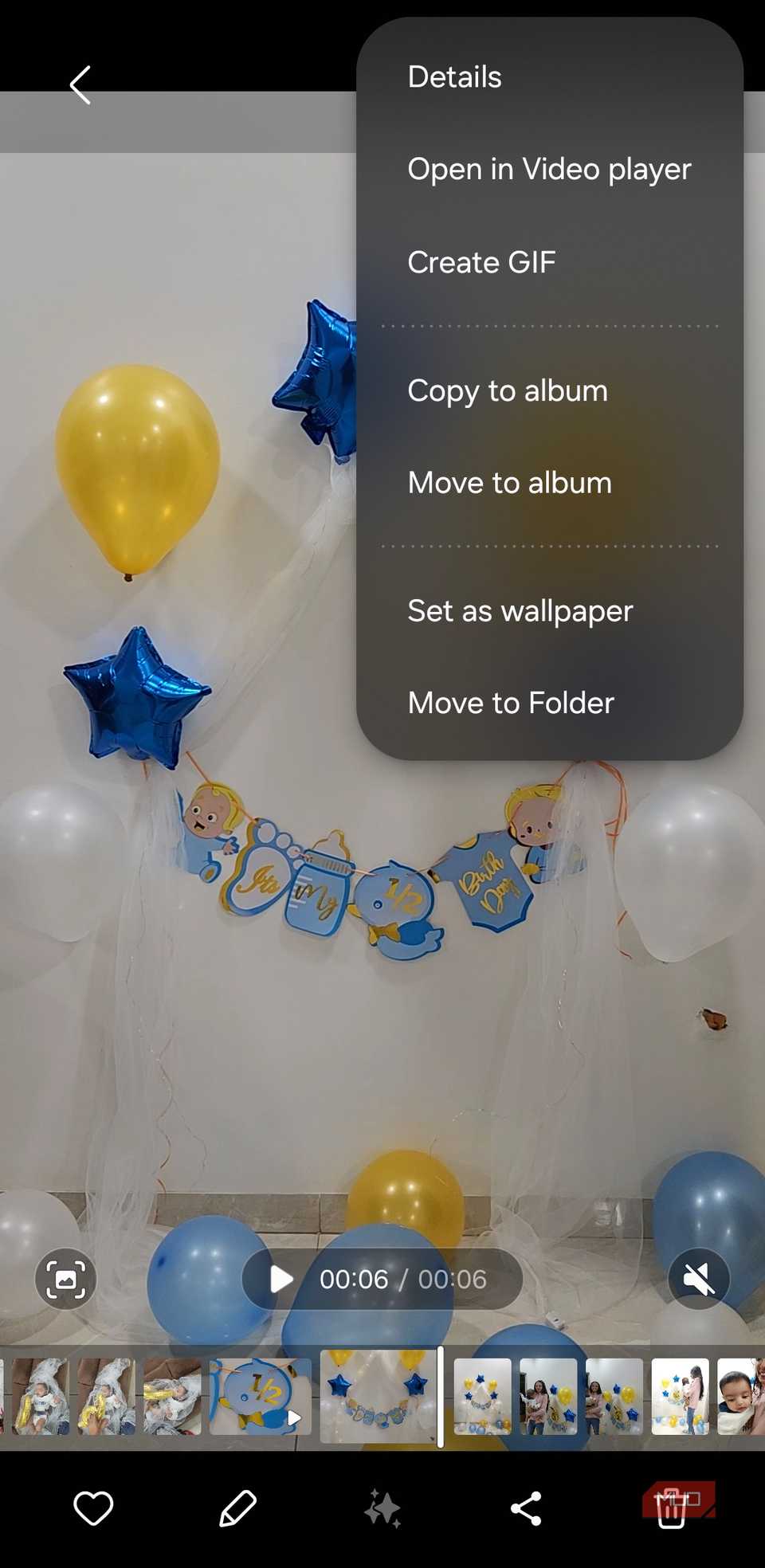The height and width of the screenshot is (1568, 765).
Task: Mark this video as favorite
Action: [93, 1508]
